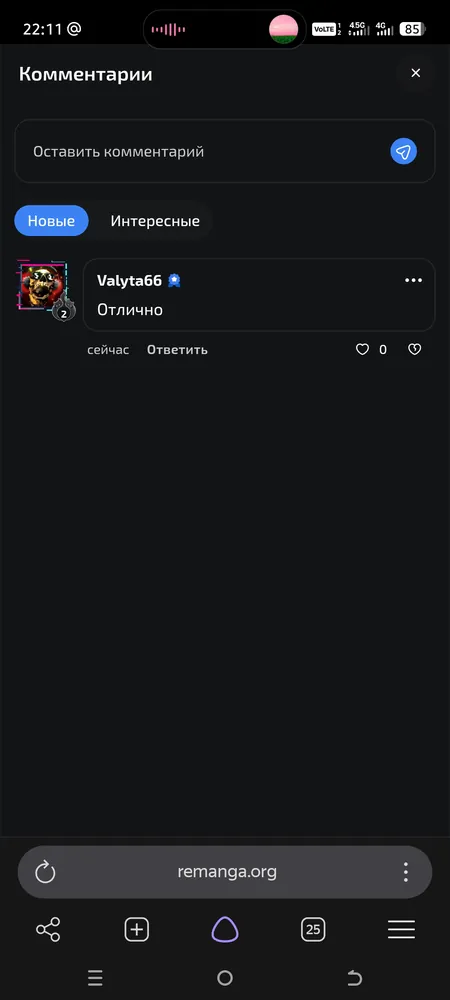Open the three-dot menu on Valyta66's comment

[x=414, y=280]
